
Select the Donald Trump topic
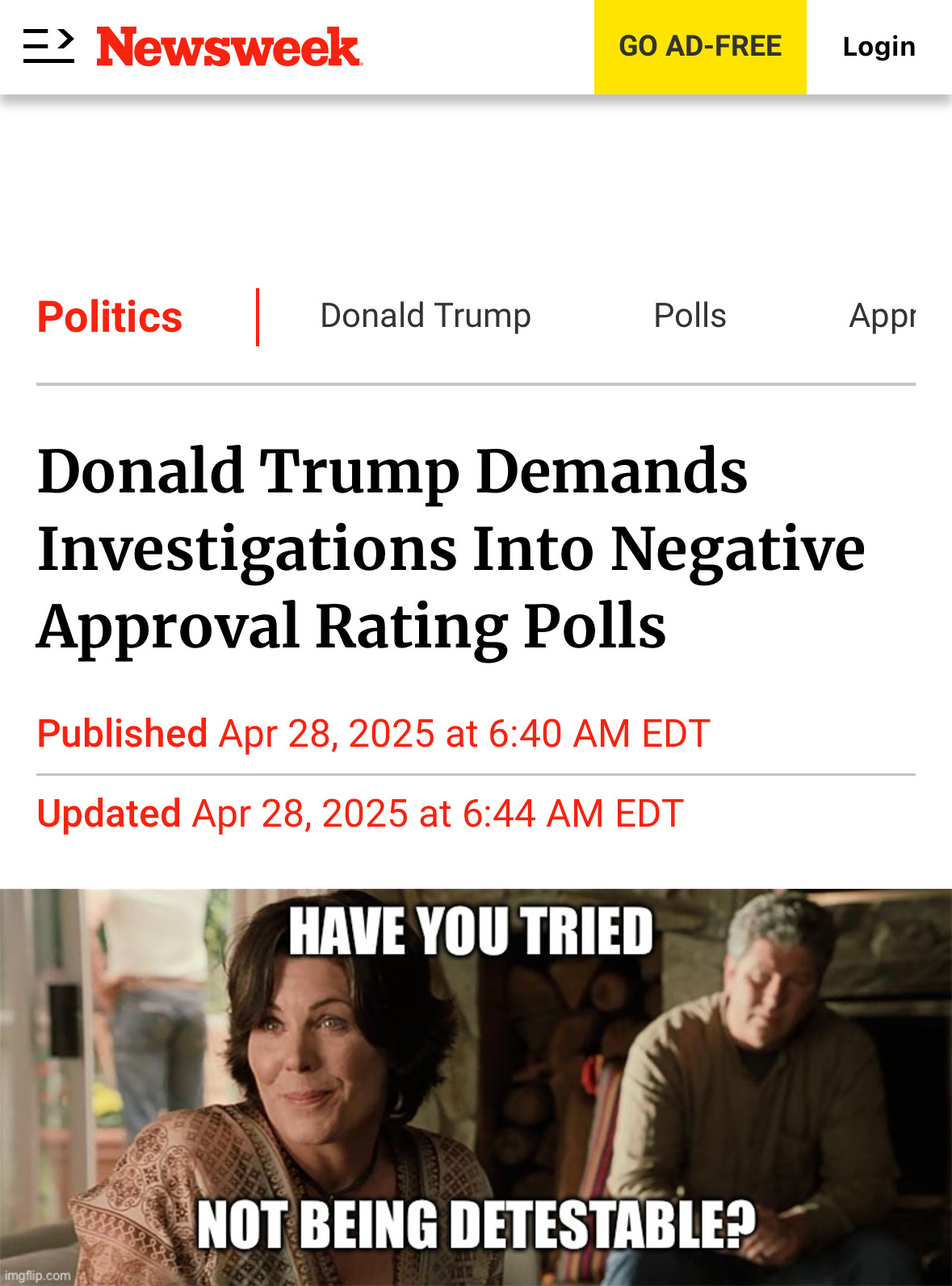click(426, 316)
